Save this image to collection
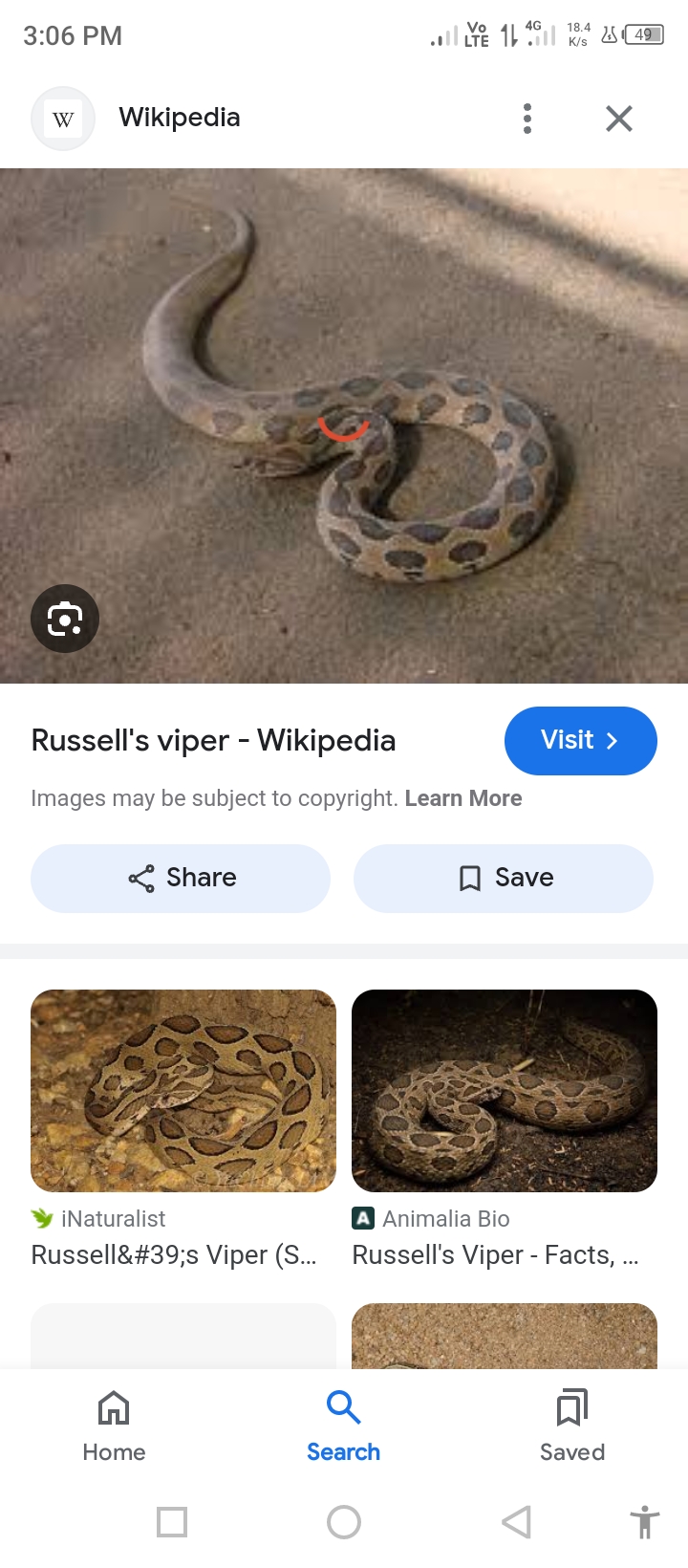The image size is (688, 1568). click(504, 878)
